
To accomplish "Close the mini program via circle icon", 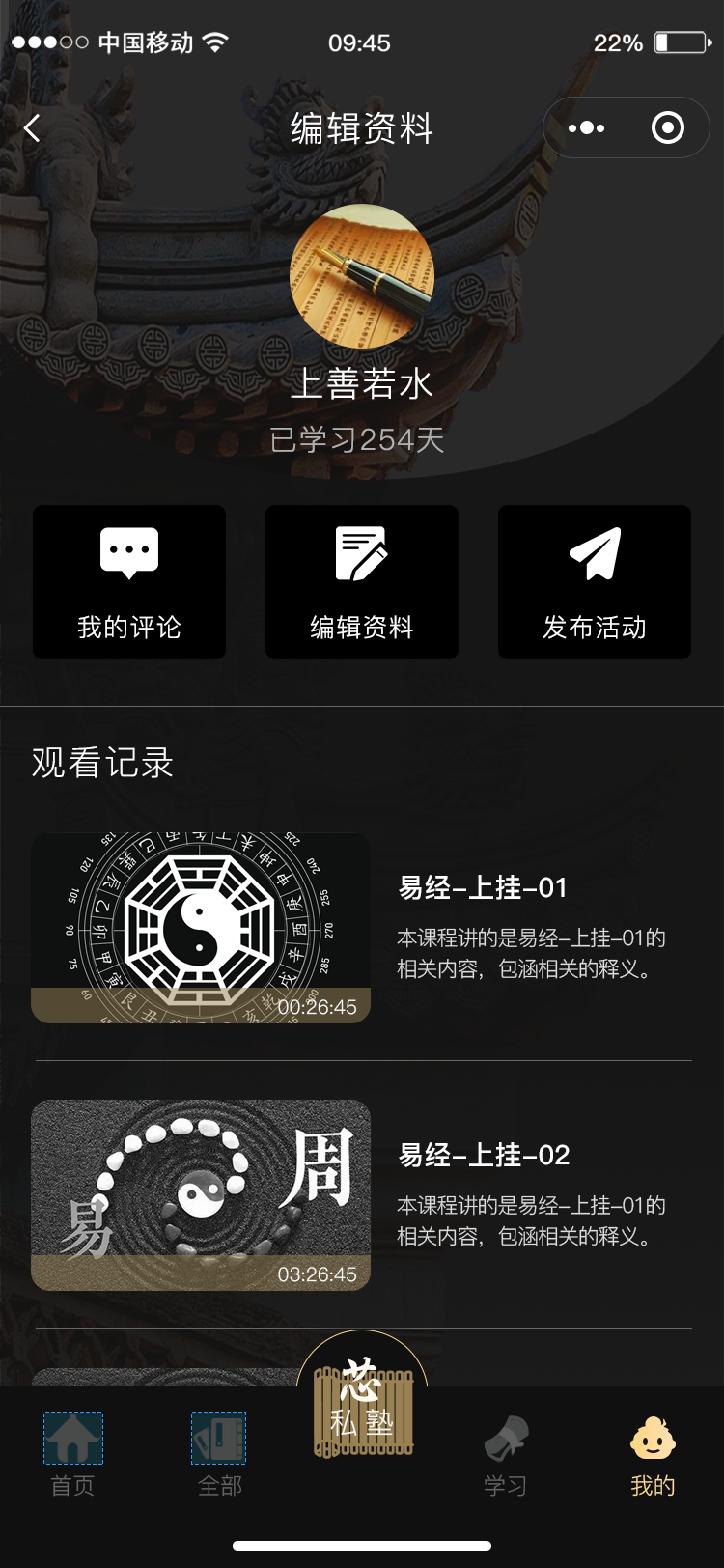I will [x=668, y=128].
